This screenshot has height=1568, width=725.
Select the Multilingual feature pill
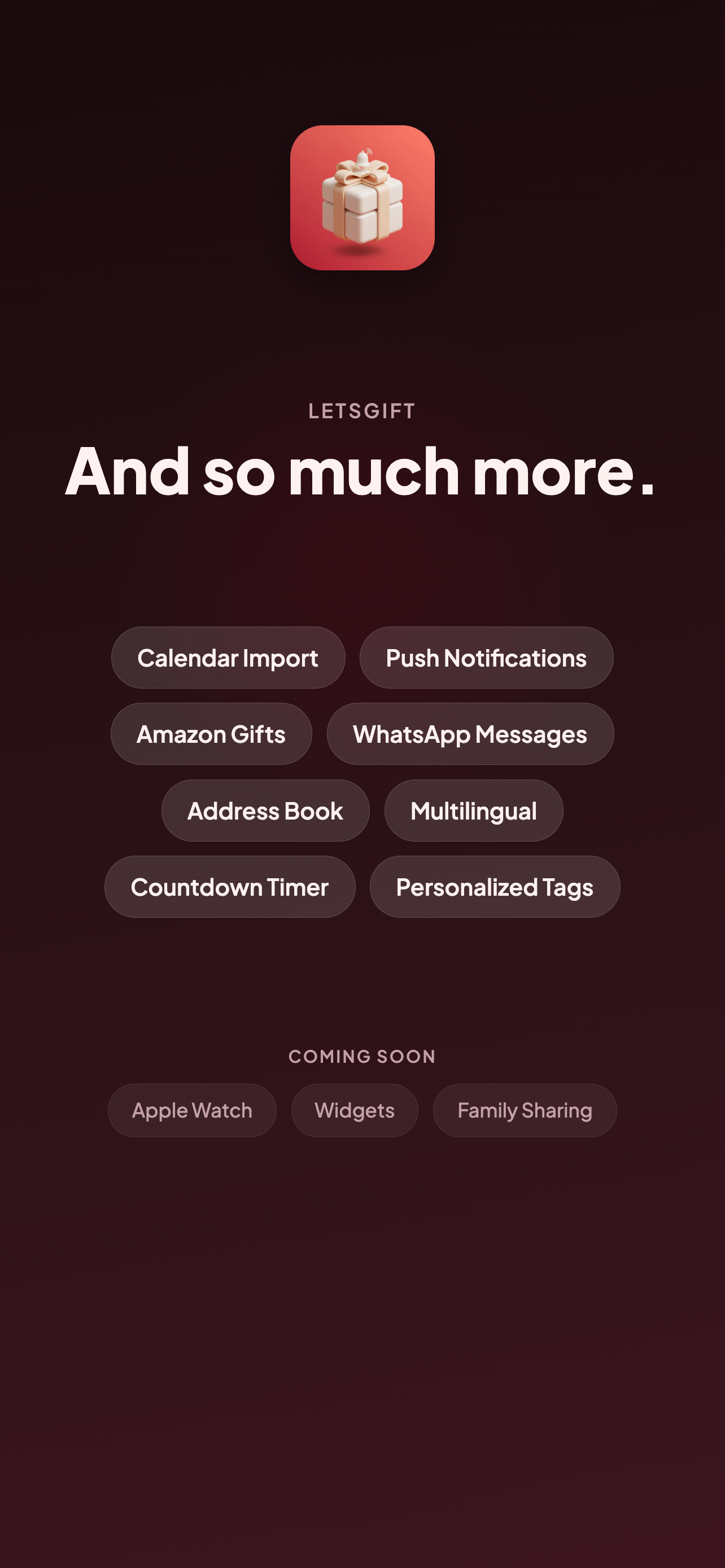[x=474, y=810]
